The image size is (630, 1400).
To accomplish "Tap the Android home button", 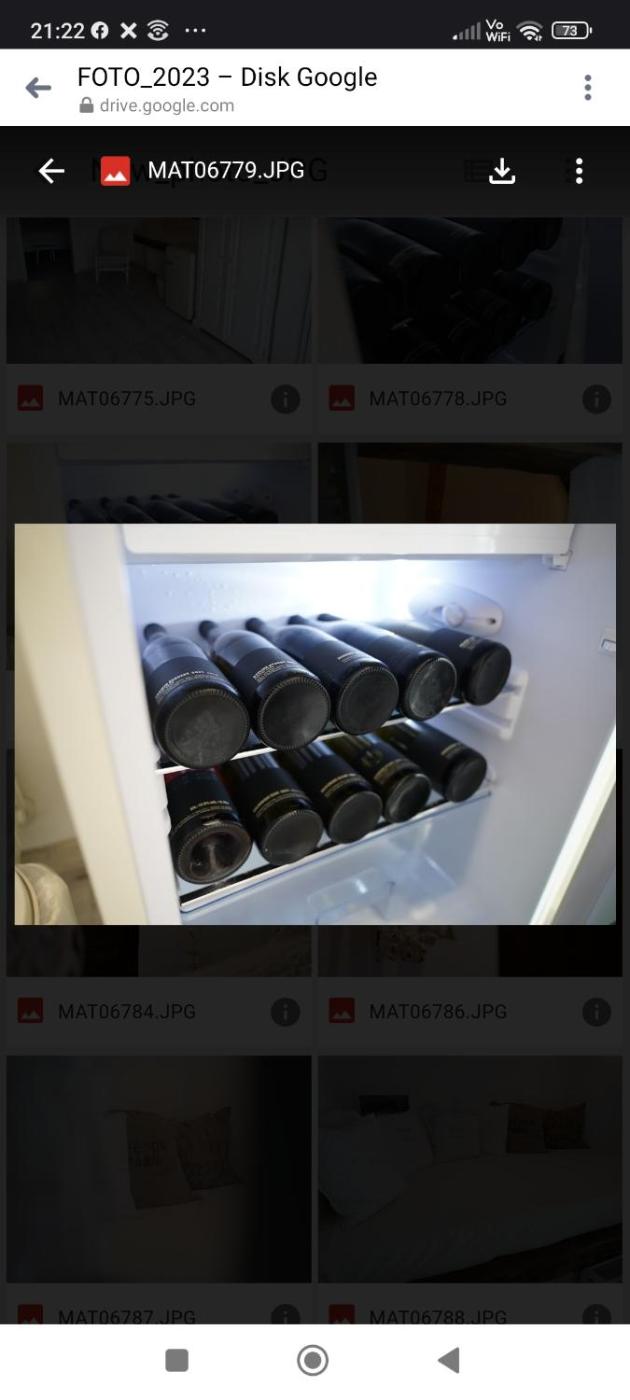I will click(313, 1360).
